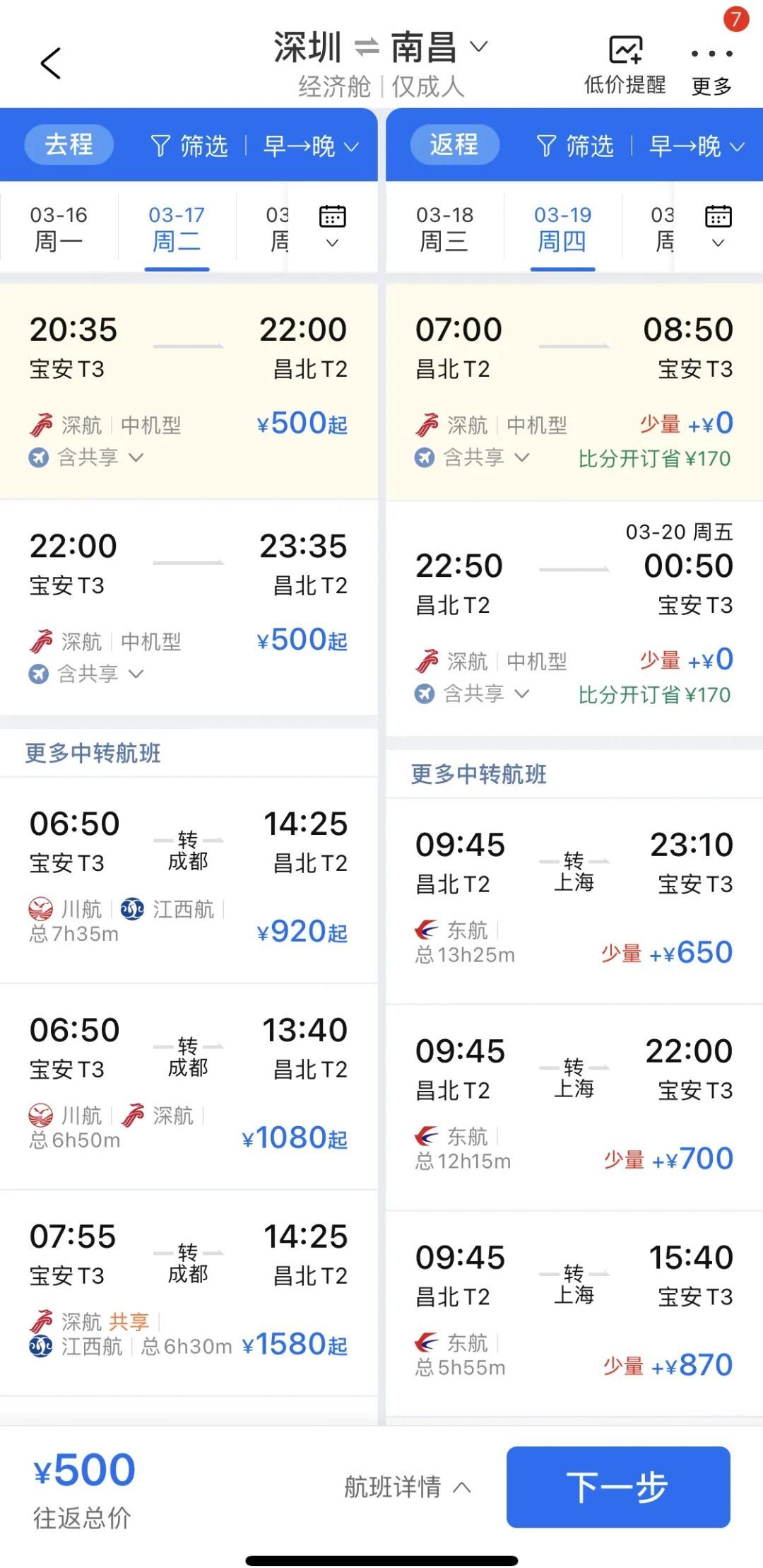Image resolution: width=763 pixels, height=1568 pixels.
Task: Tap 下一步 to continue booking
Action: tap(617, 1487)
